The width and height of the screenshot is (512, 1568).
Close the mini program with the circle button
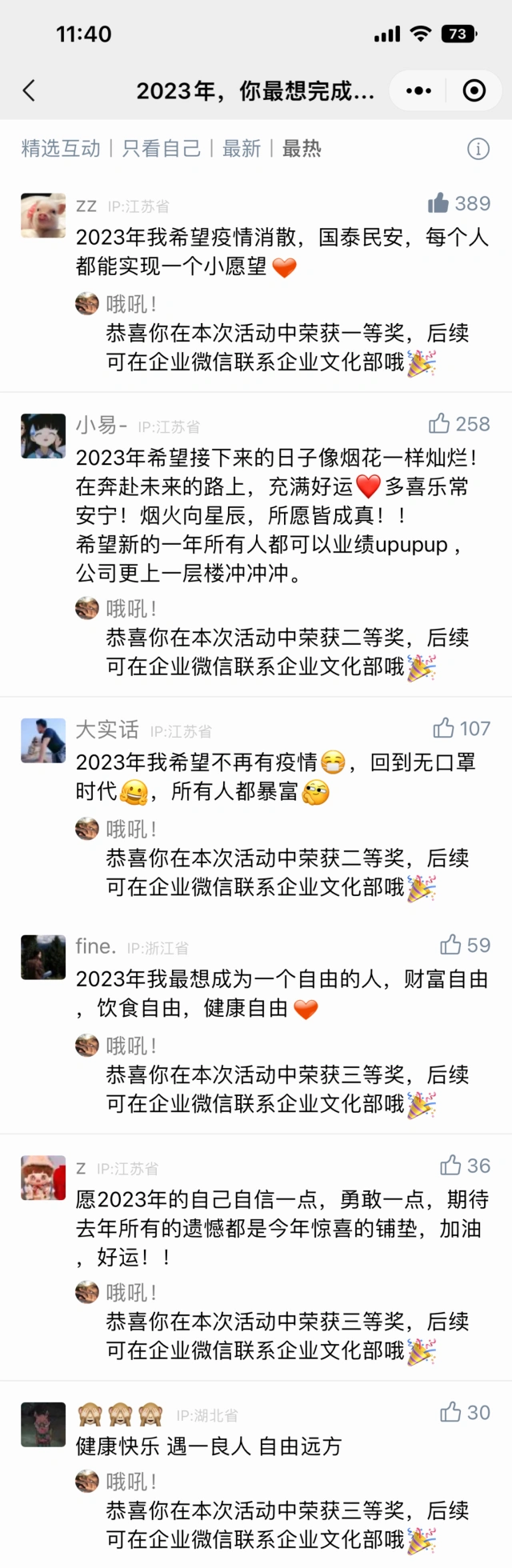[474, 90]
